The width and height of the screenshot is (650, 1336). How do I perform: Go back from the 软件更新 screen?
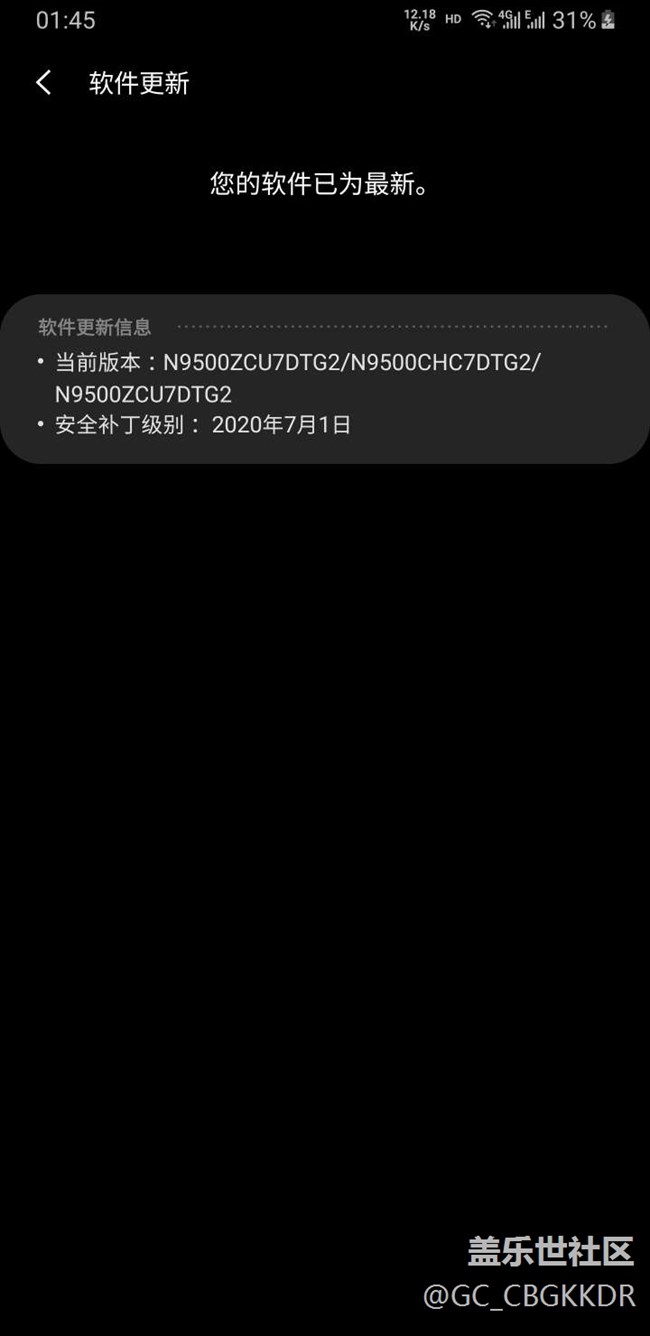43,83
